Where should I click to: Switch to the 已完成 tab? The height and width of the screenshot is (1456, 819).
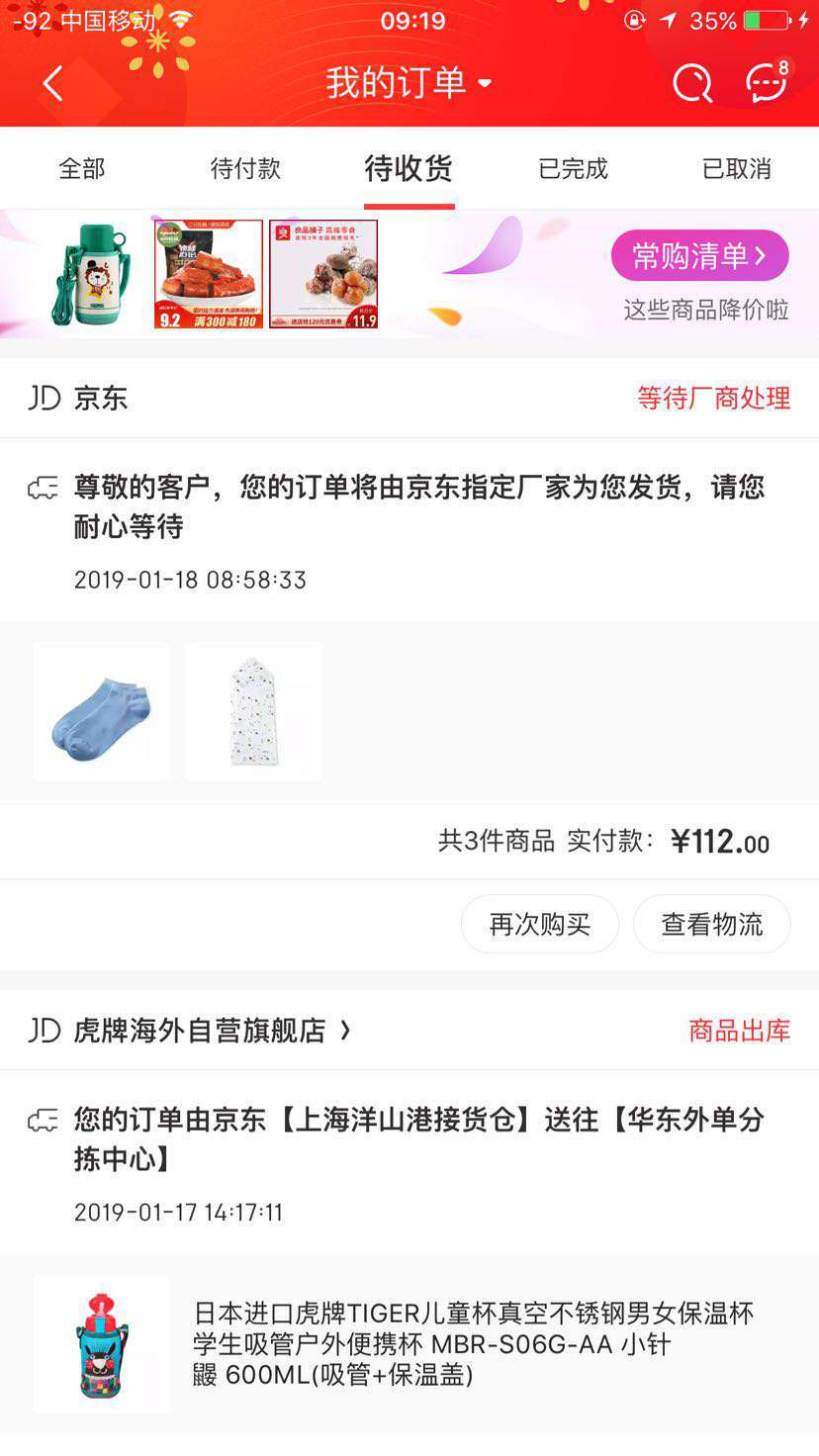click(x=573, y=168)
